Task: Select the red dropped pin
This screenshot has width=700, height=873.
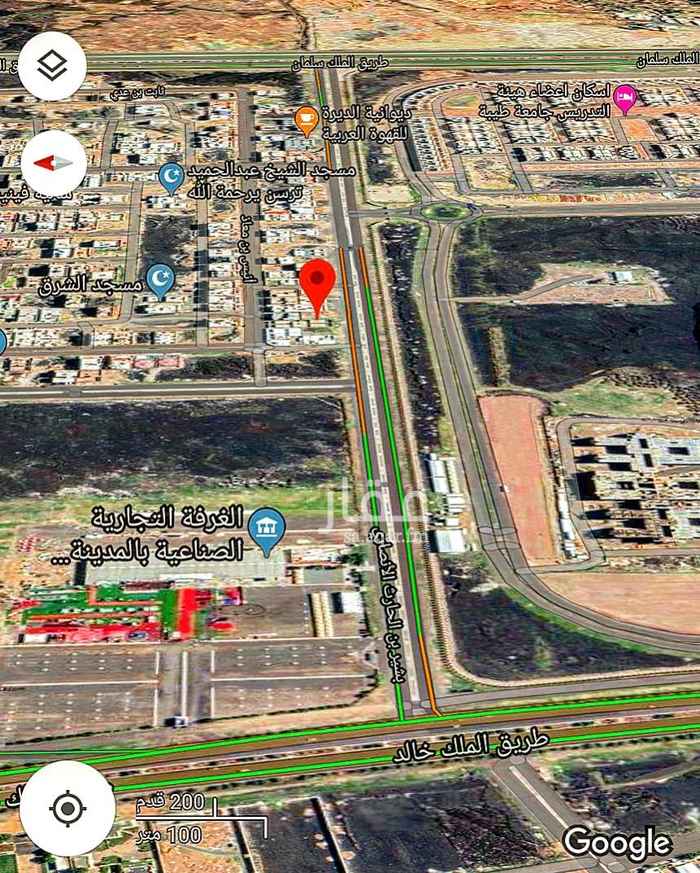Action: [x=318, y=285]
